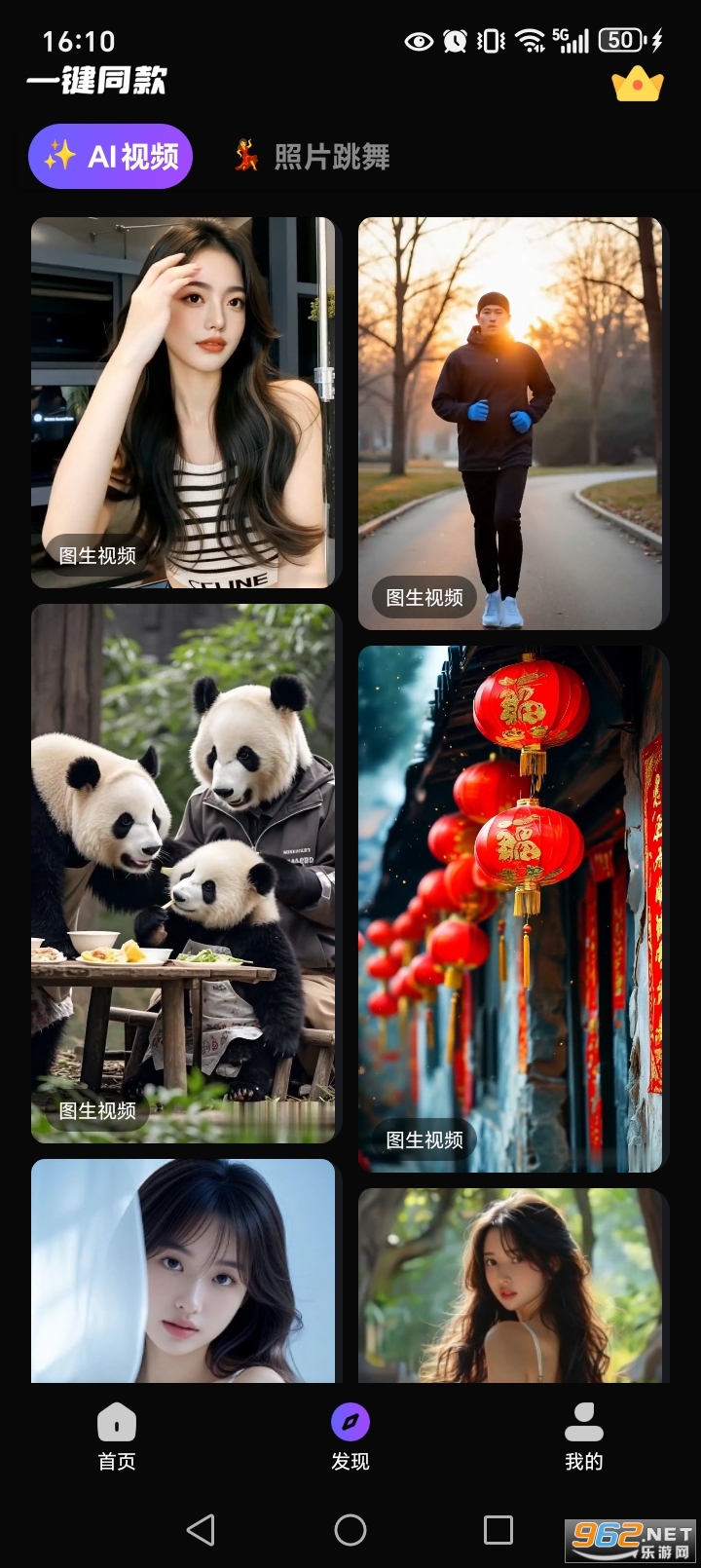Screen dimensions: 701x1568
Task: Select the 发现 tab label
Action: point(350,1461)
